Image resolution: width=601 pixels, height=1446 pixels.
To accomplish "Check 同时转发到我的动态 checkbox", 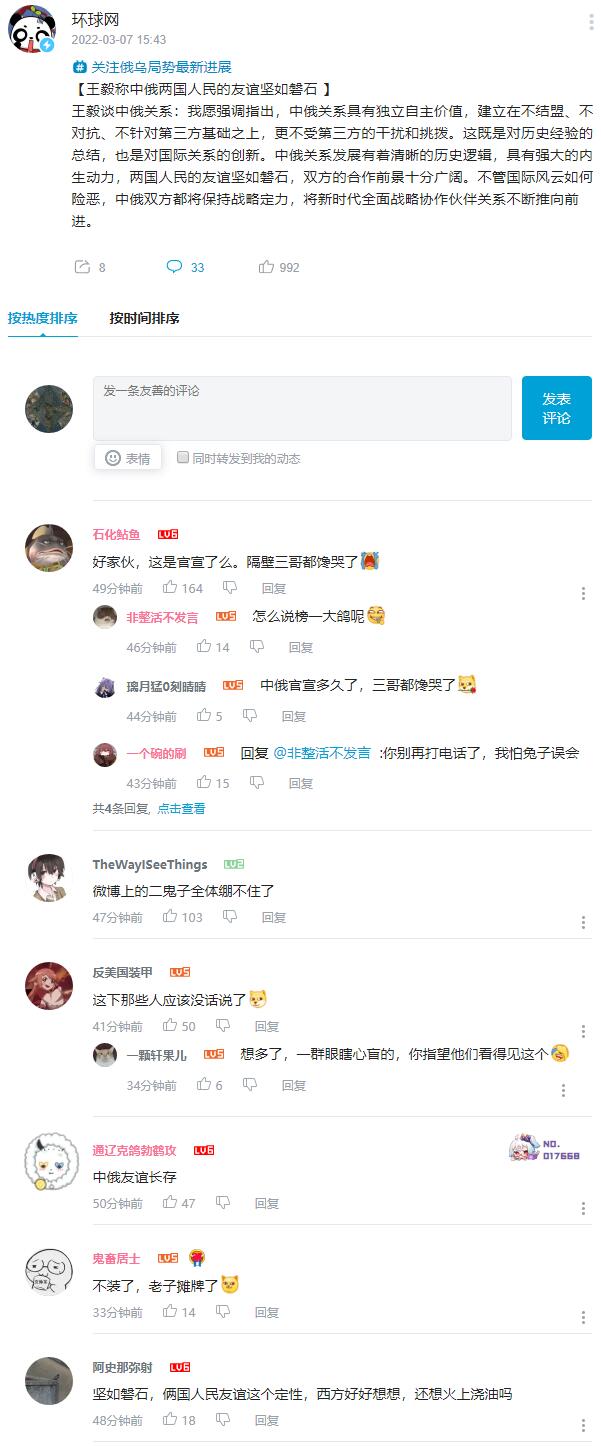I will coord(183,457).
